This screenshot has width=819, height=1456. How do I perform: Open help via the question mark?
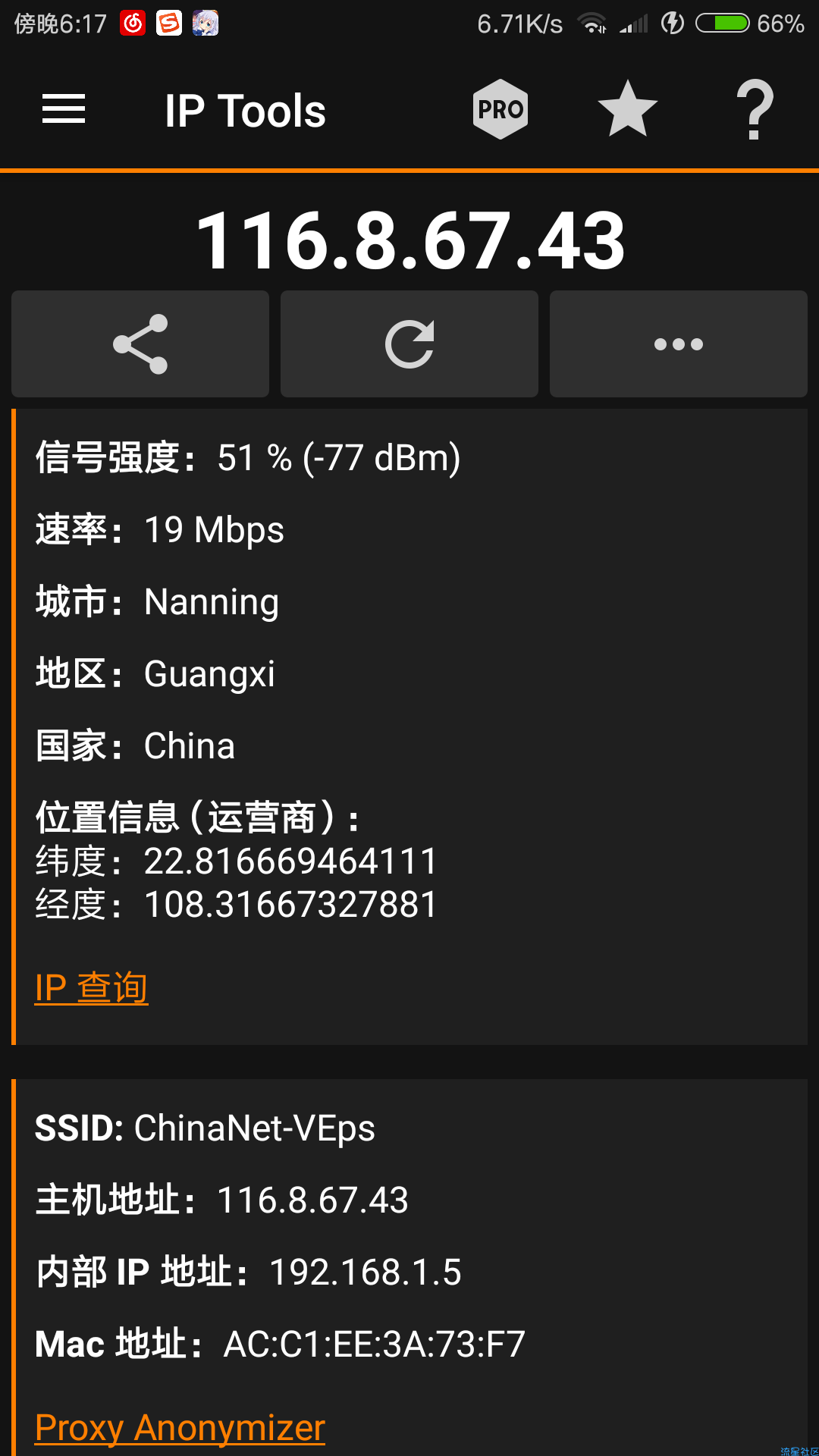coord(755,111)
